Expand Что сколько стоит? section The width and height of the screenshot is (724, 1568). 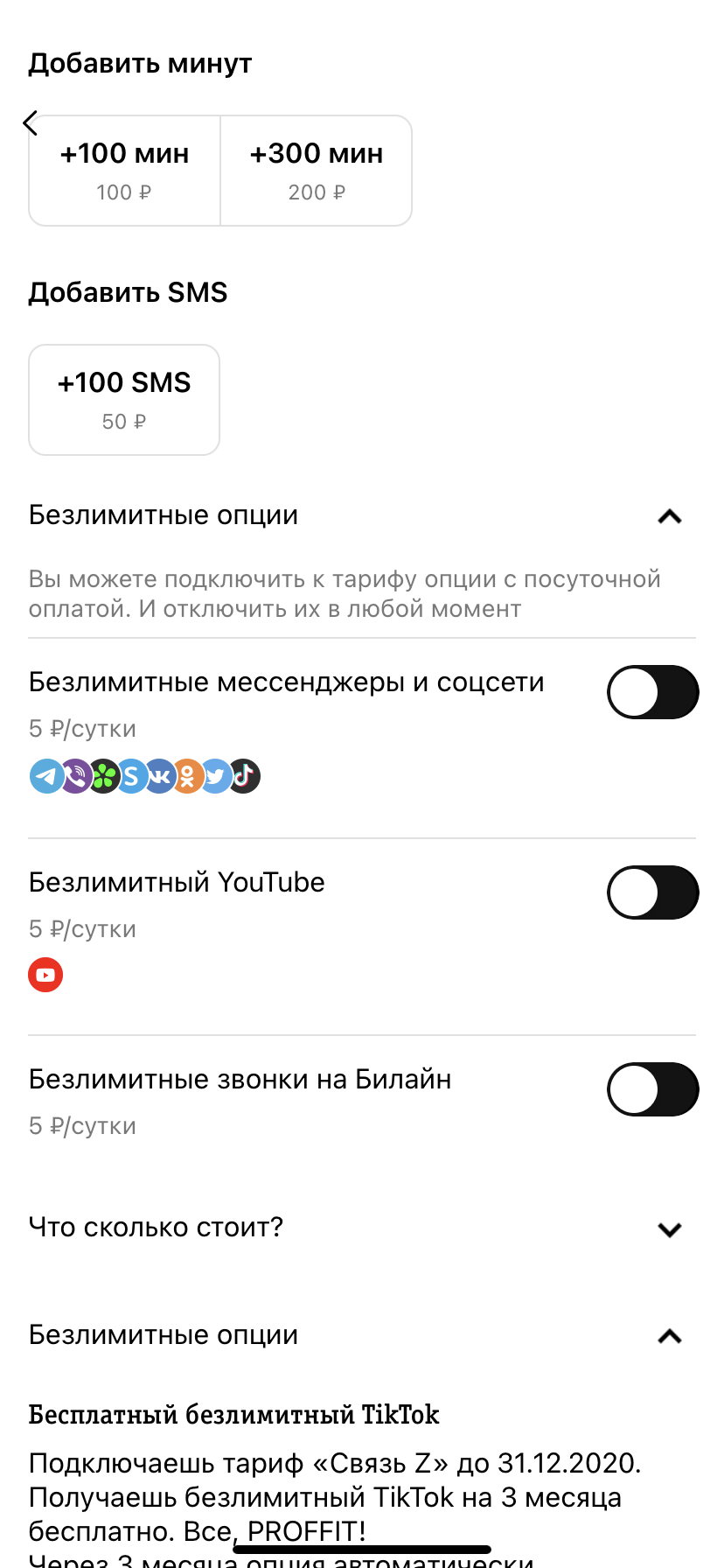tap(670, 1229)
